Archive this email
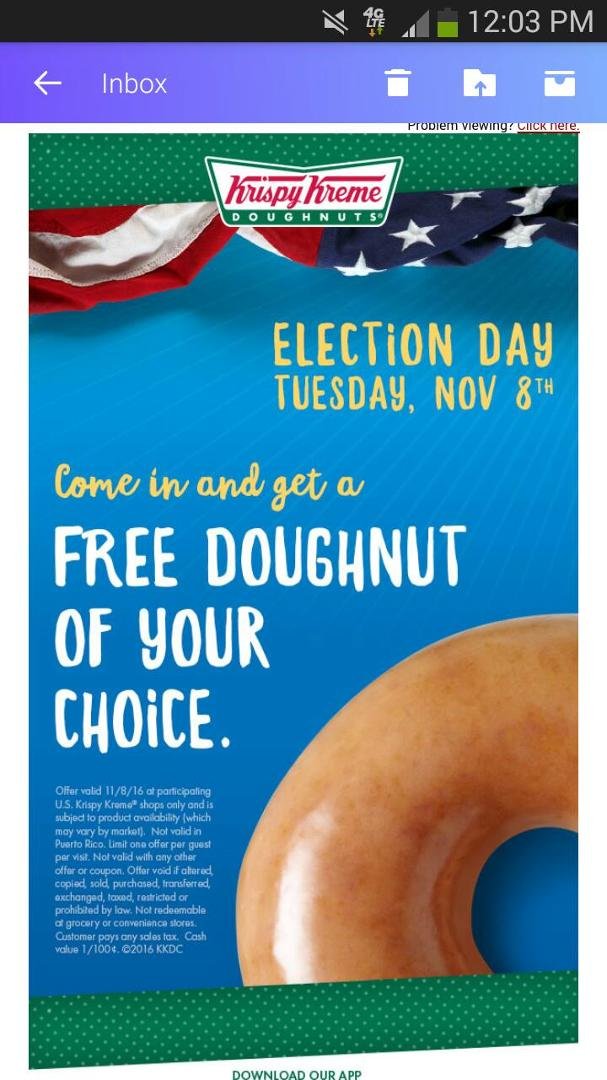 559,83
